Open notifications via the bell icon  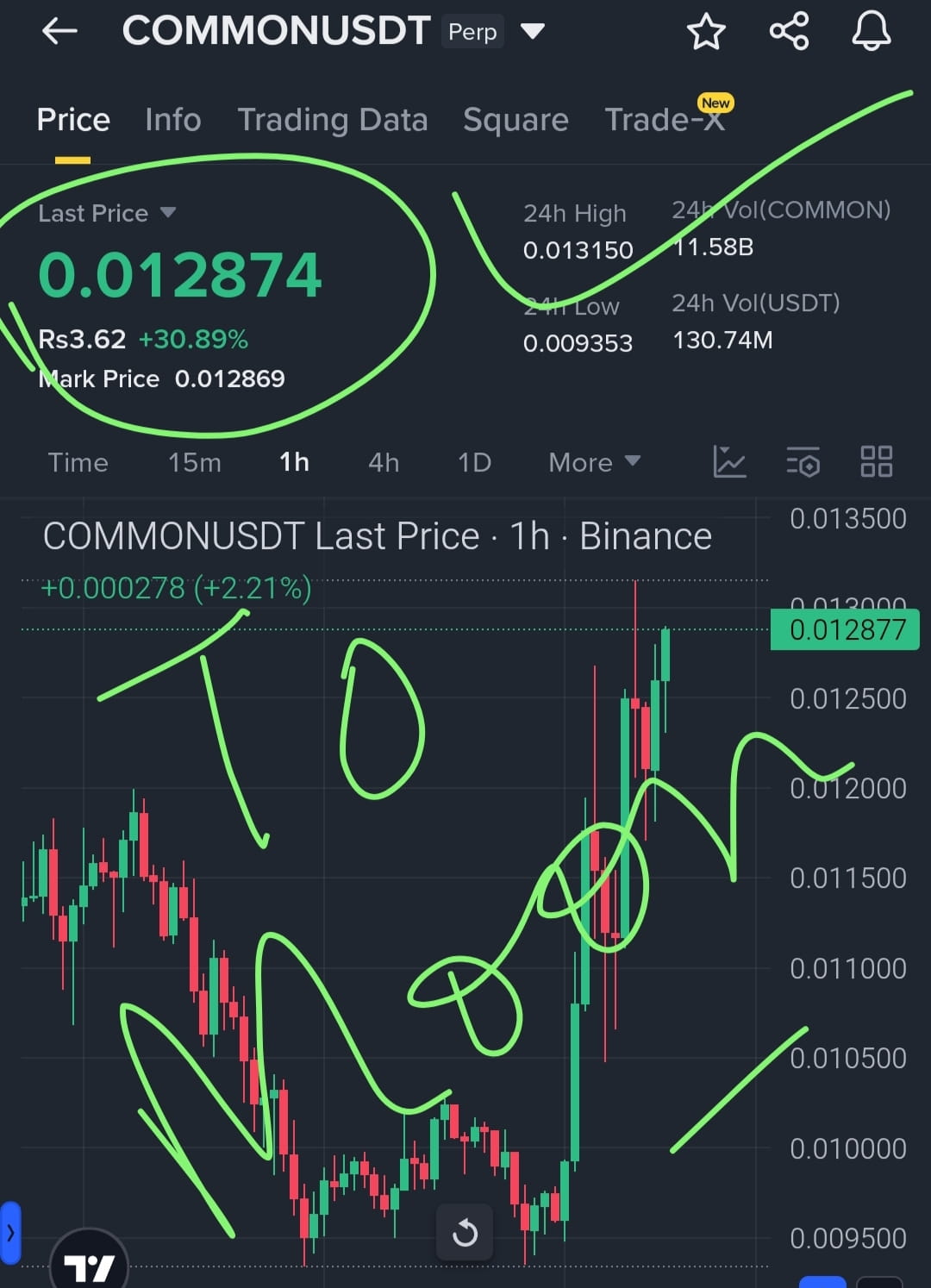(871, 31)
